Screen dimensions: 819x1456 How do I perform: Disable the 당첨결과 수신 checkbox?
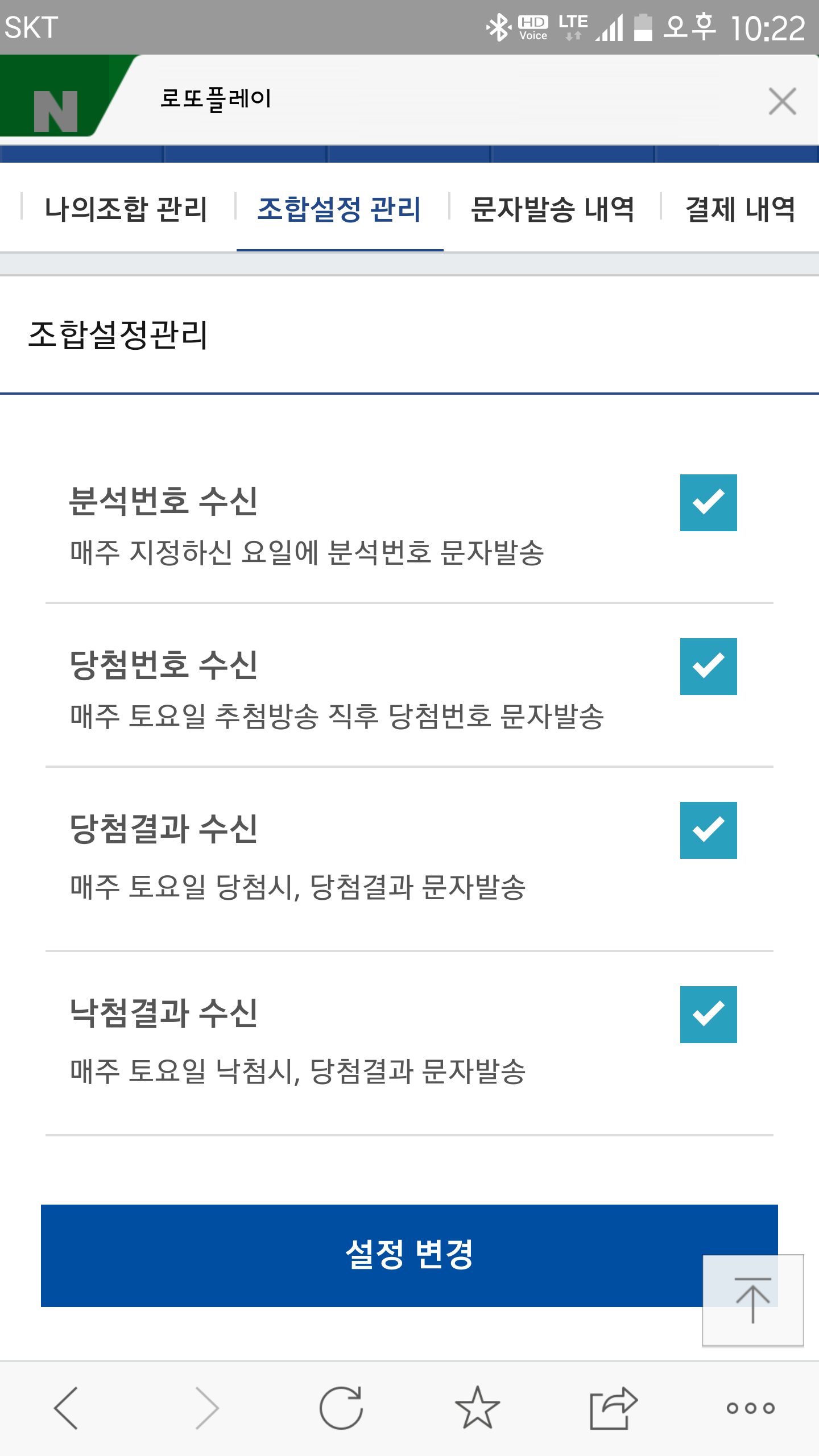coord(708,830)
